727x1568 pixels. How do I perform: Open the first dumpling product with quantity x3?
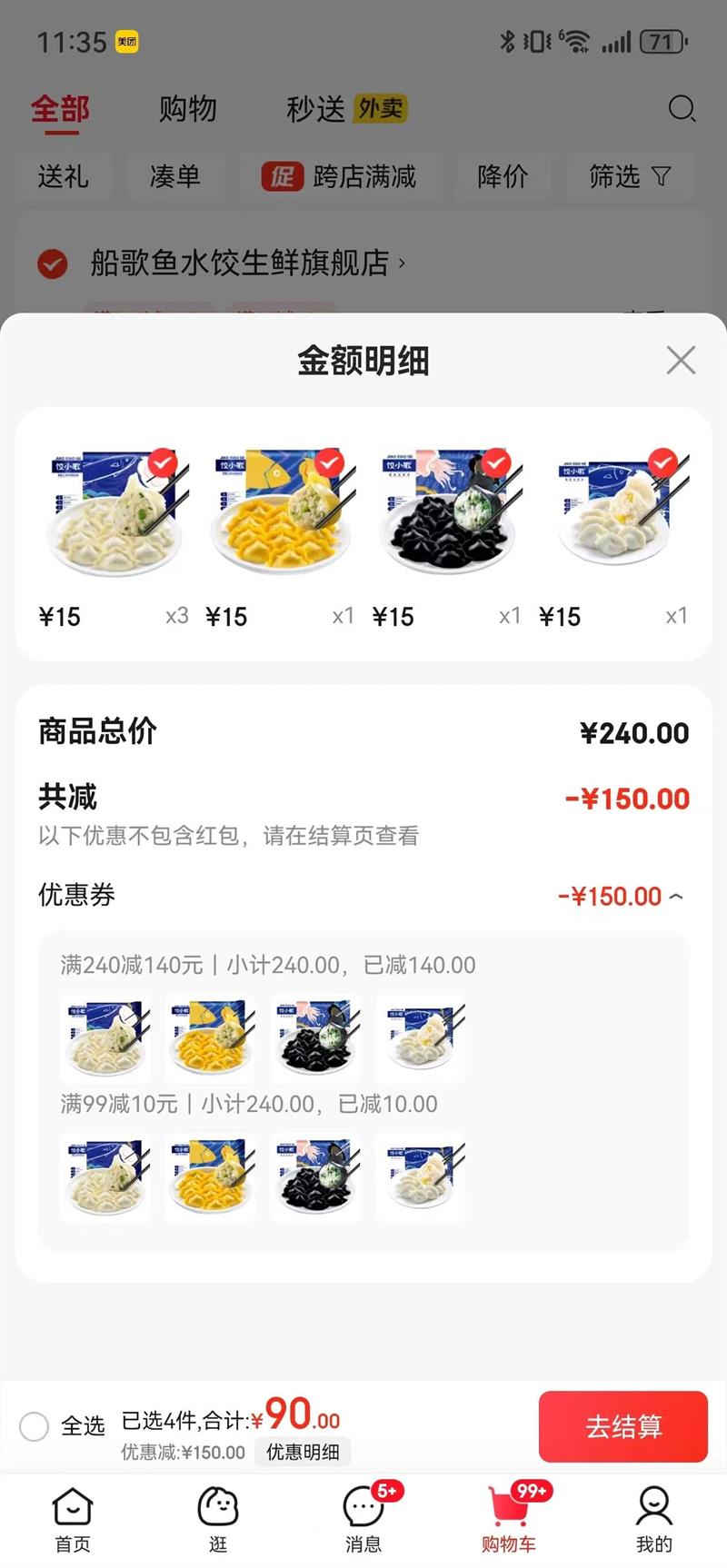[114, 515]
